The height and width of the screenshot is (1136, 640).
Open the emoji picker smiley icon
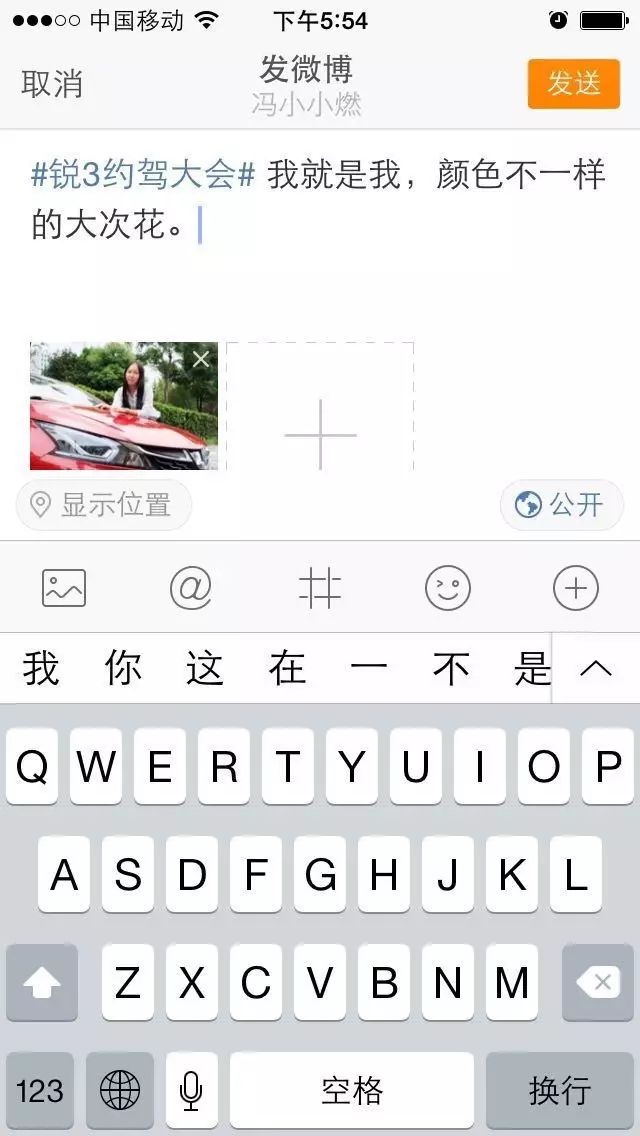448,588
